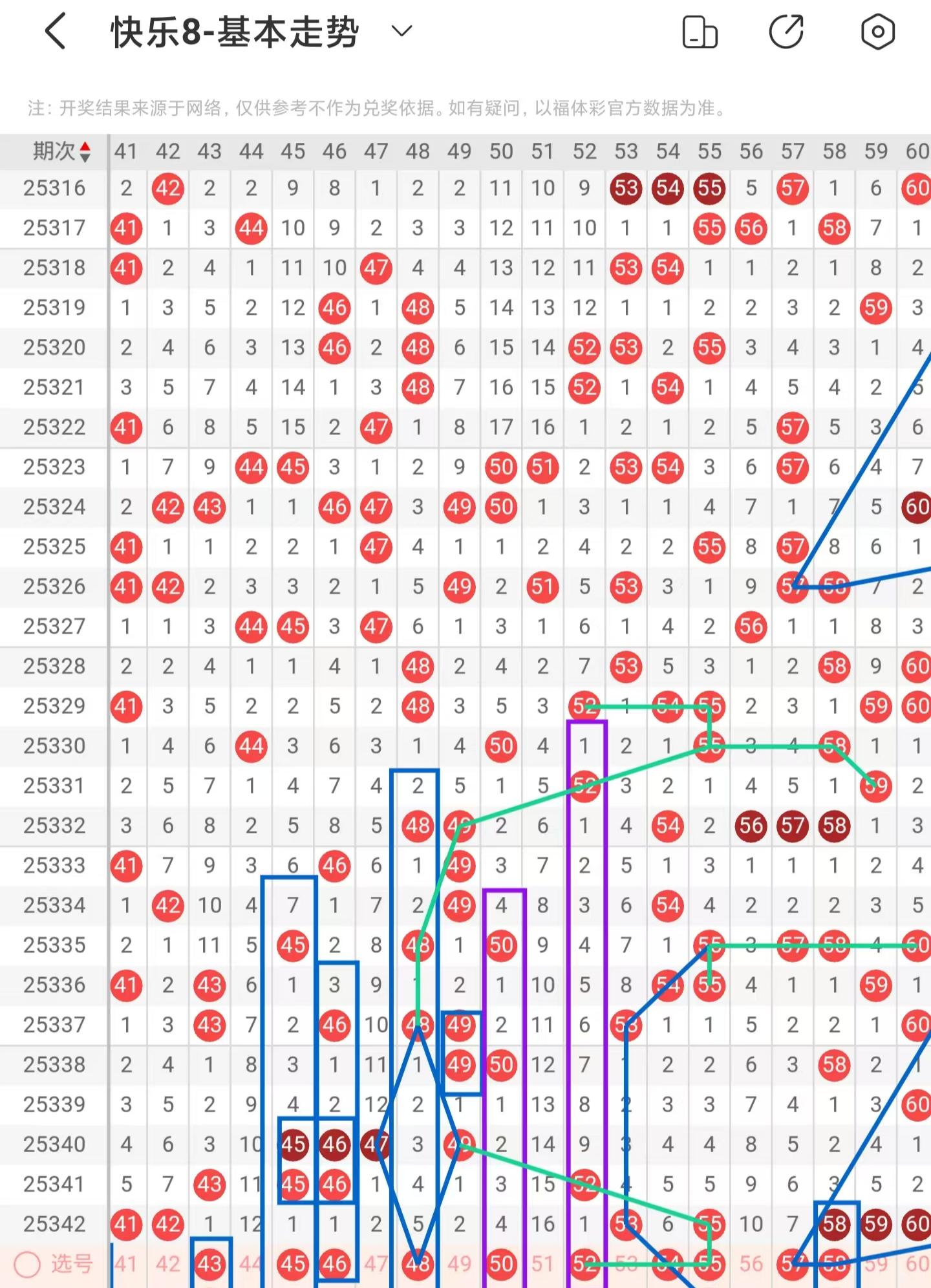Open the share icon in top bar
The width and height of the screenshot is (931, 1288).
pyautogui.click(x=786, y=32)
